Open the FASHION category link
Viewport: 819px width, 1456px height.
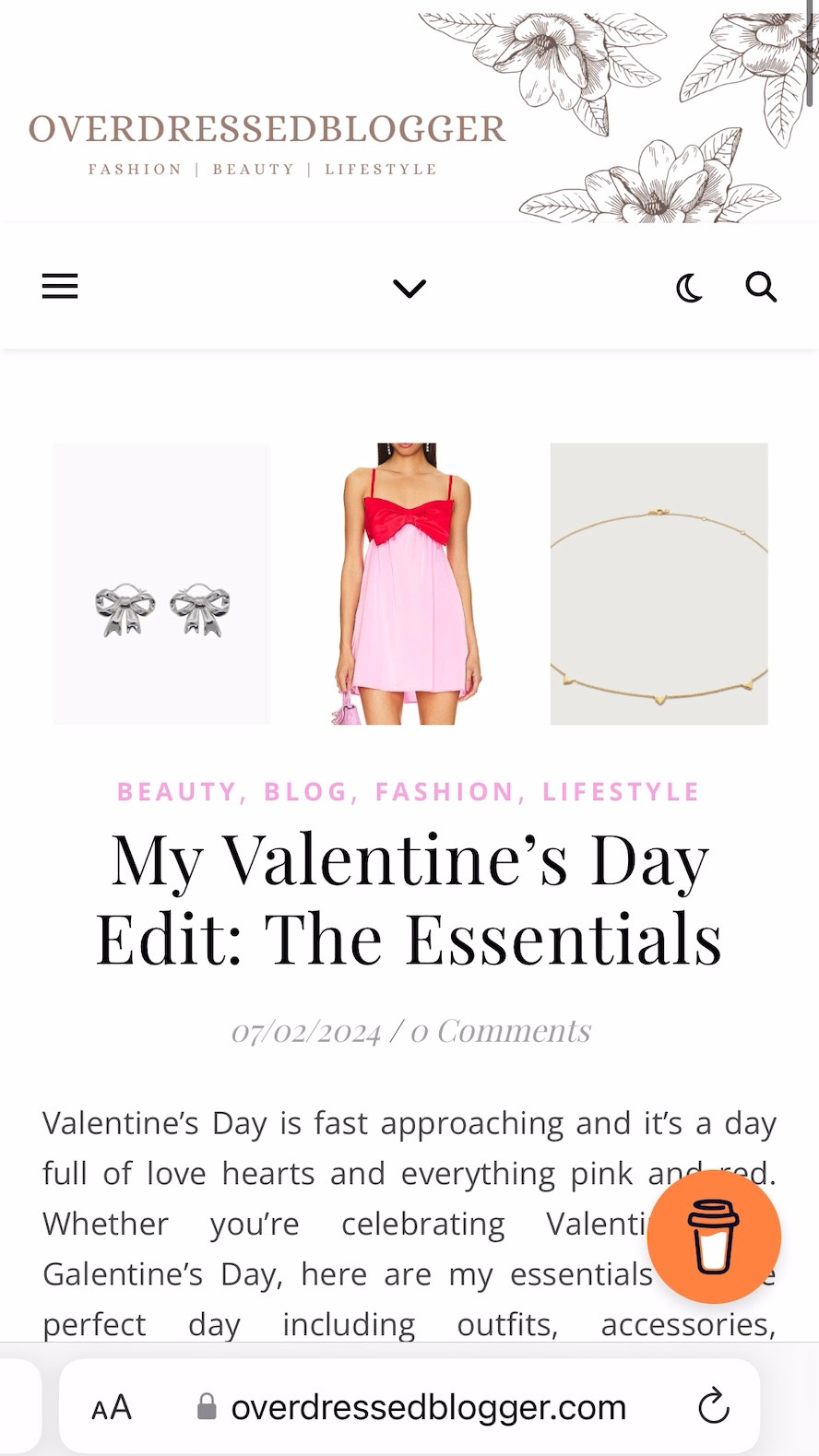coord(444,791)
